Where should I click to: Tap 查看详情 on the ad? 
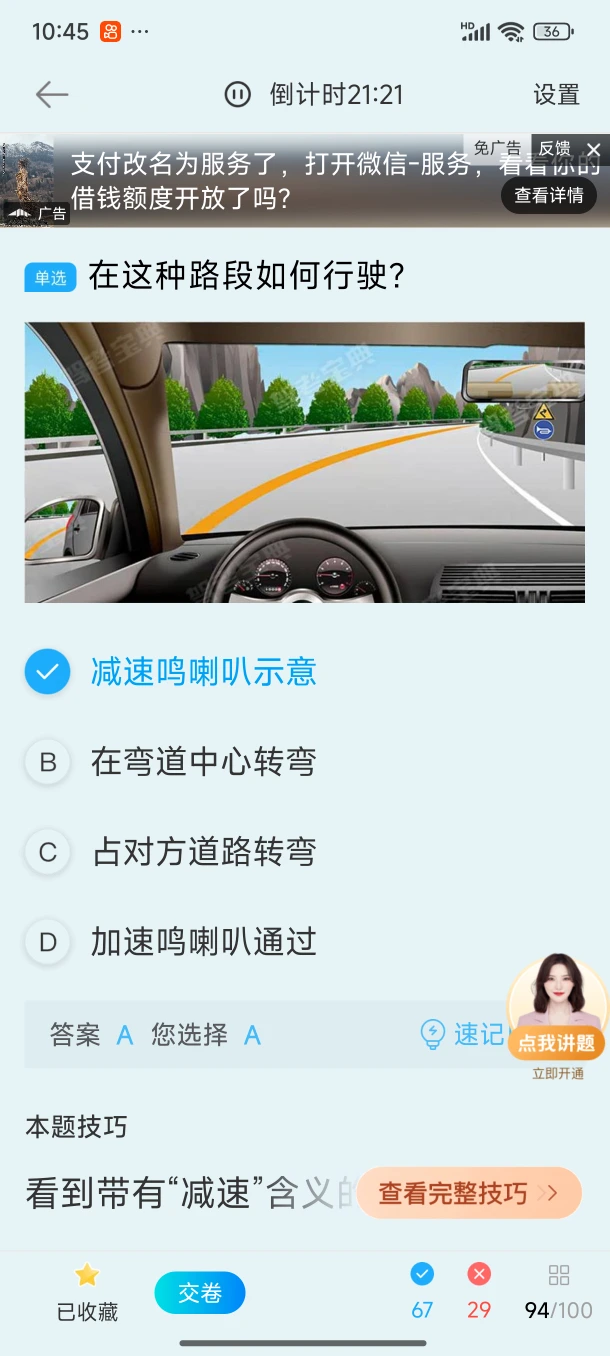tap(549, 195)
